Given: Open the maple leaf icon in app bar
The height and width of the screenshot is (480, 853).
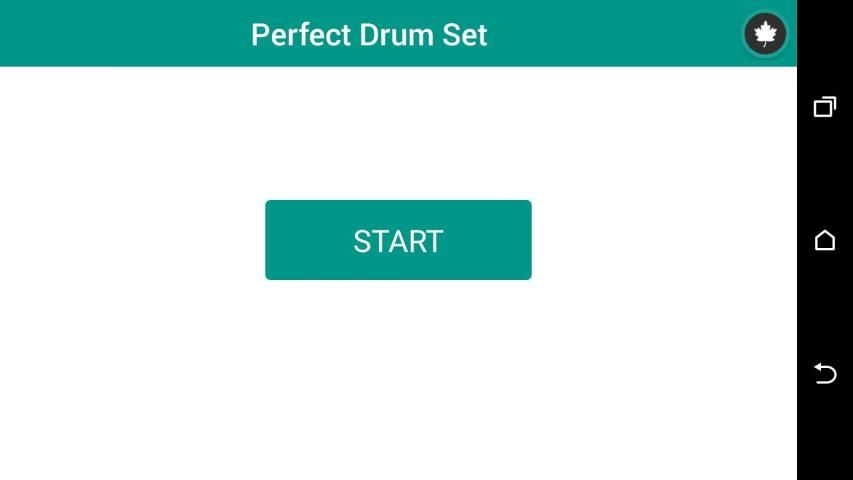Looking at the screenshot, I should tap(765, 35).
